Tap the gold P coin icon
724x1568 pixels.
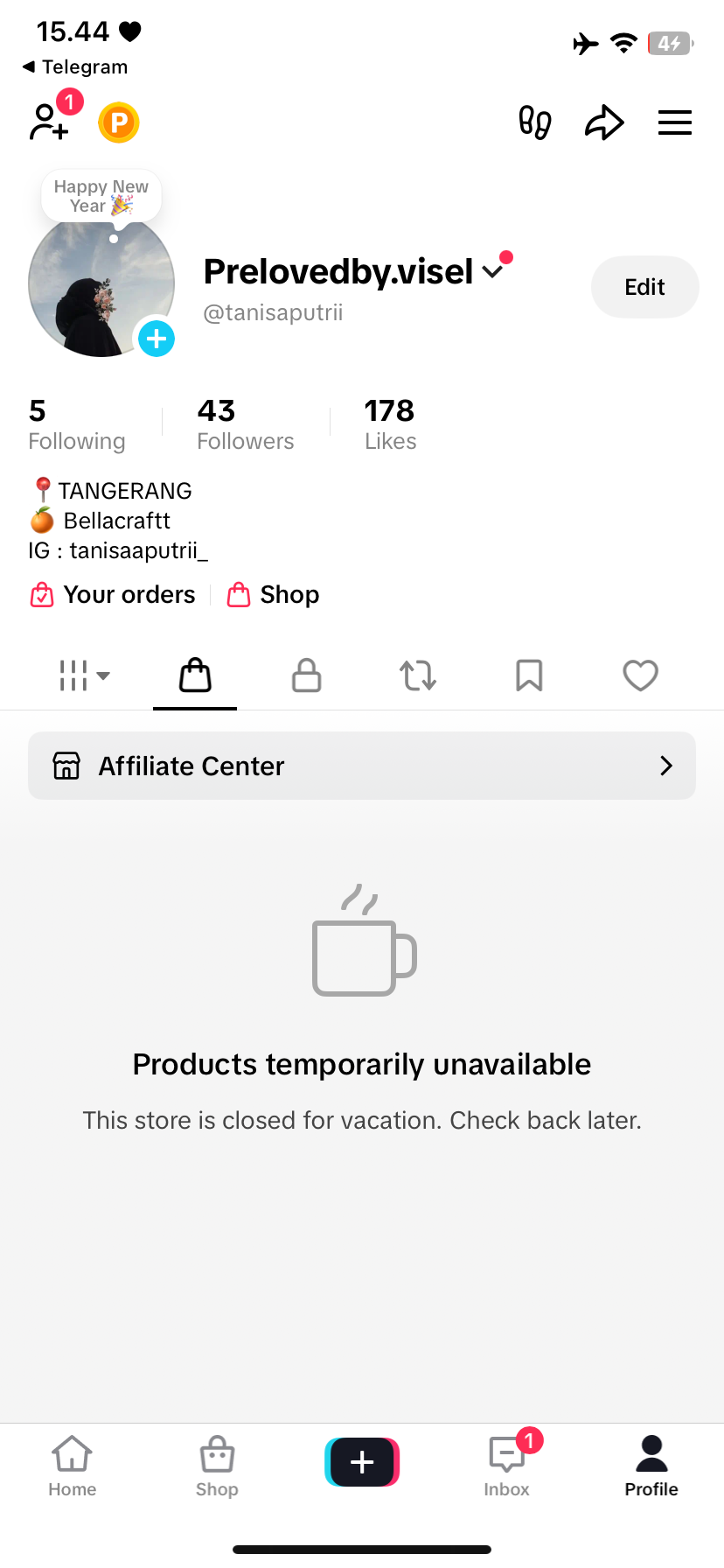coord(119,122)
